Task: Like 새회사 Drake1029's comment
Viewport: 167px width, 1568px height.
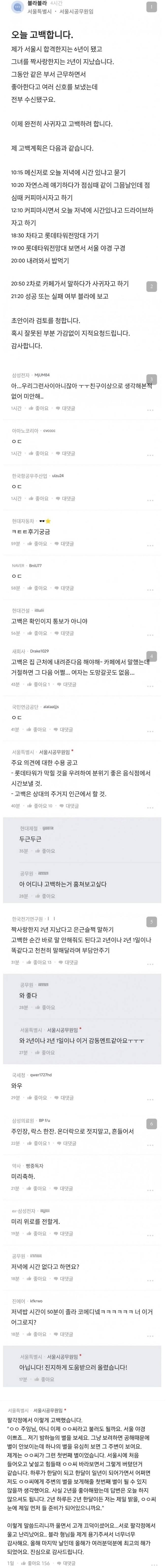Action: [x=40, y=684]
